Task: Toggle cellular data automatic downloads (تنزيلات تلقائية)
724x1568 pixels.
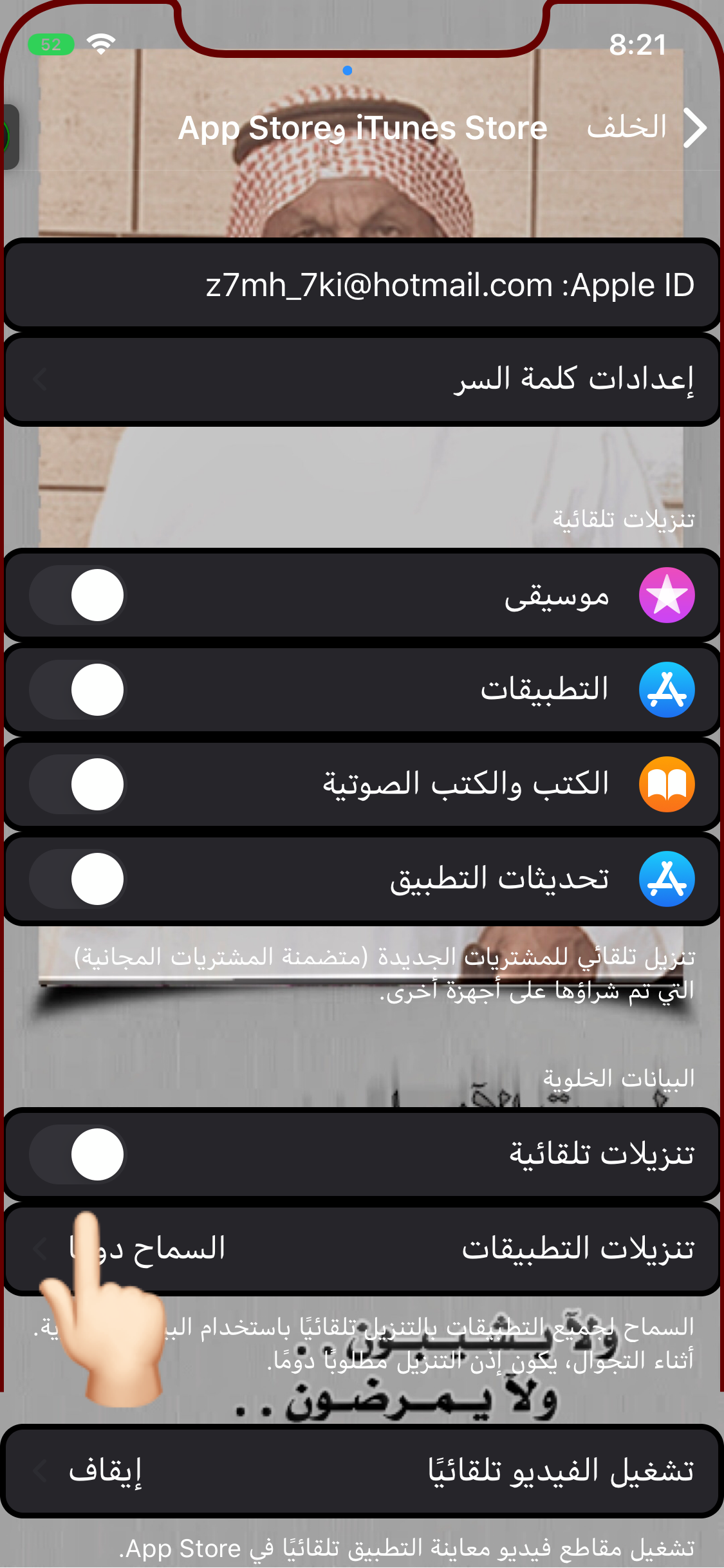Action: click(x=78, y=1154)
